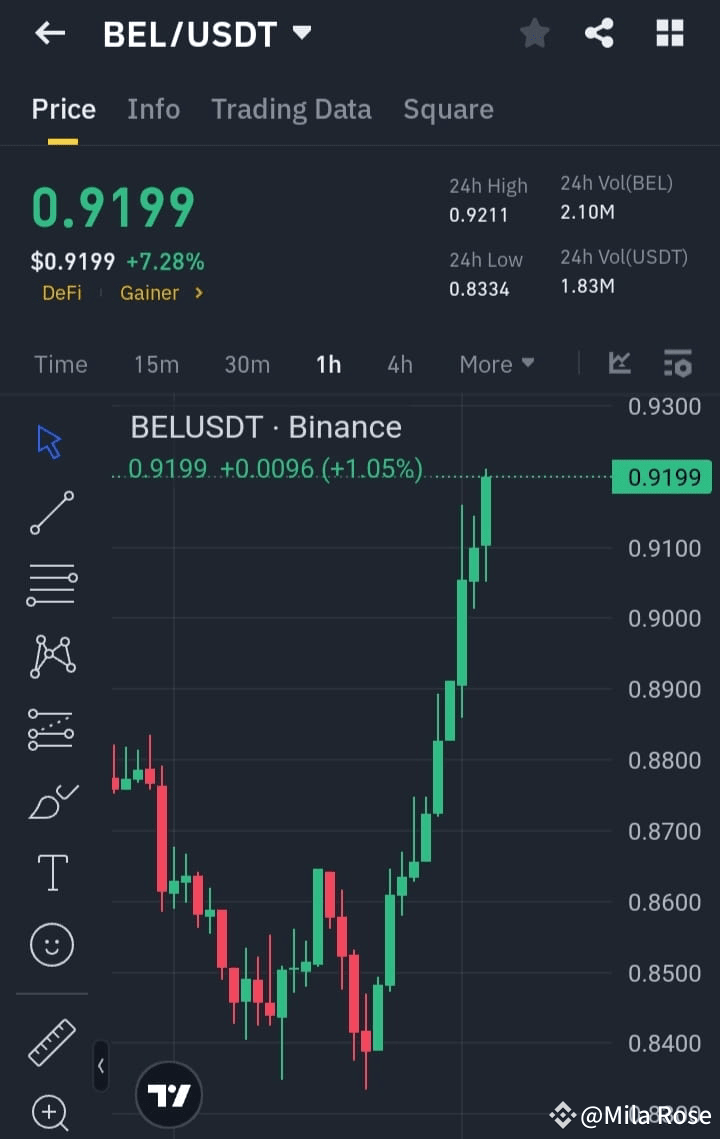Select the Text annotation tool
This screenshot has width=720, height=1139.
click(50, 872)
